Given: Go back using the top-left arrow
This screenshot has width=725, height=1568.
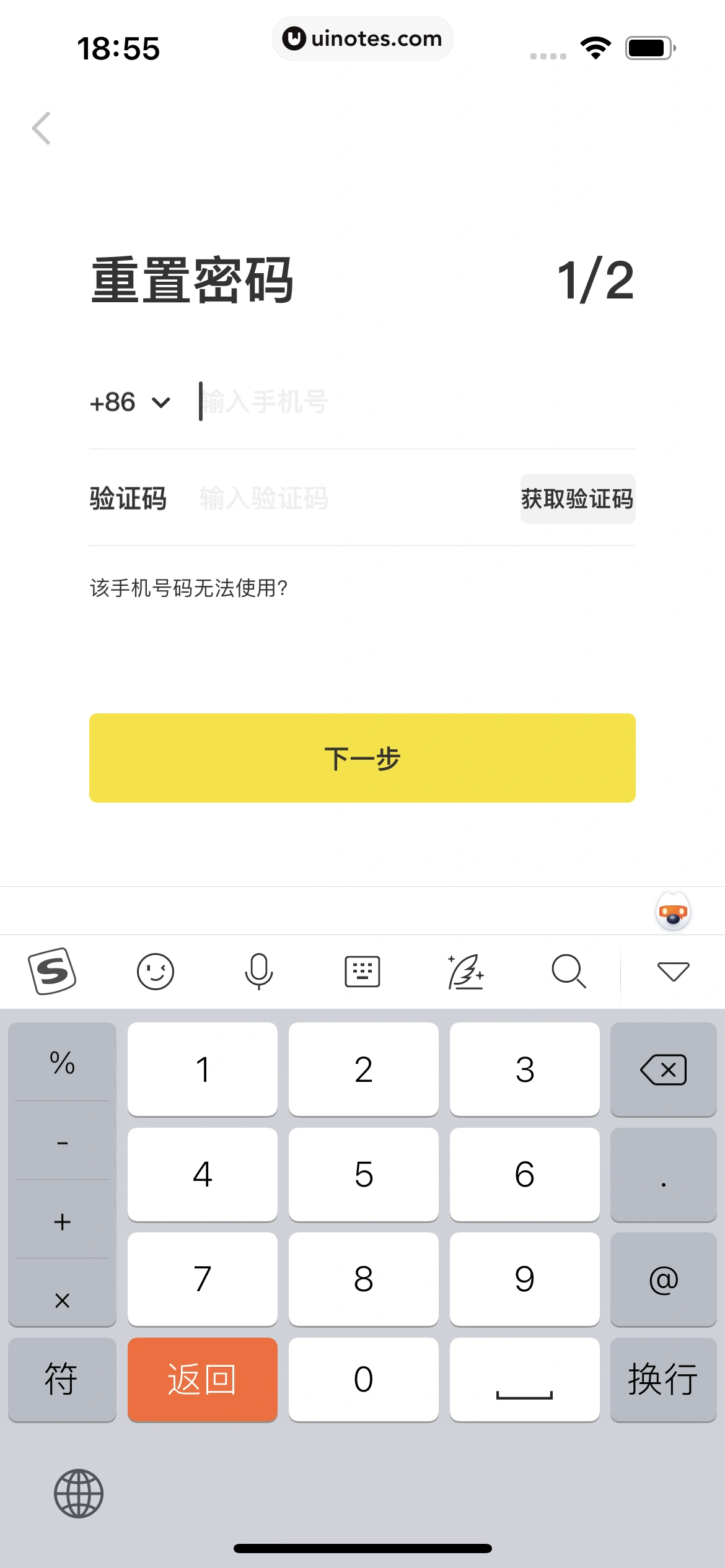Looking at the screenshot, I should (41, 128).
